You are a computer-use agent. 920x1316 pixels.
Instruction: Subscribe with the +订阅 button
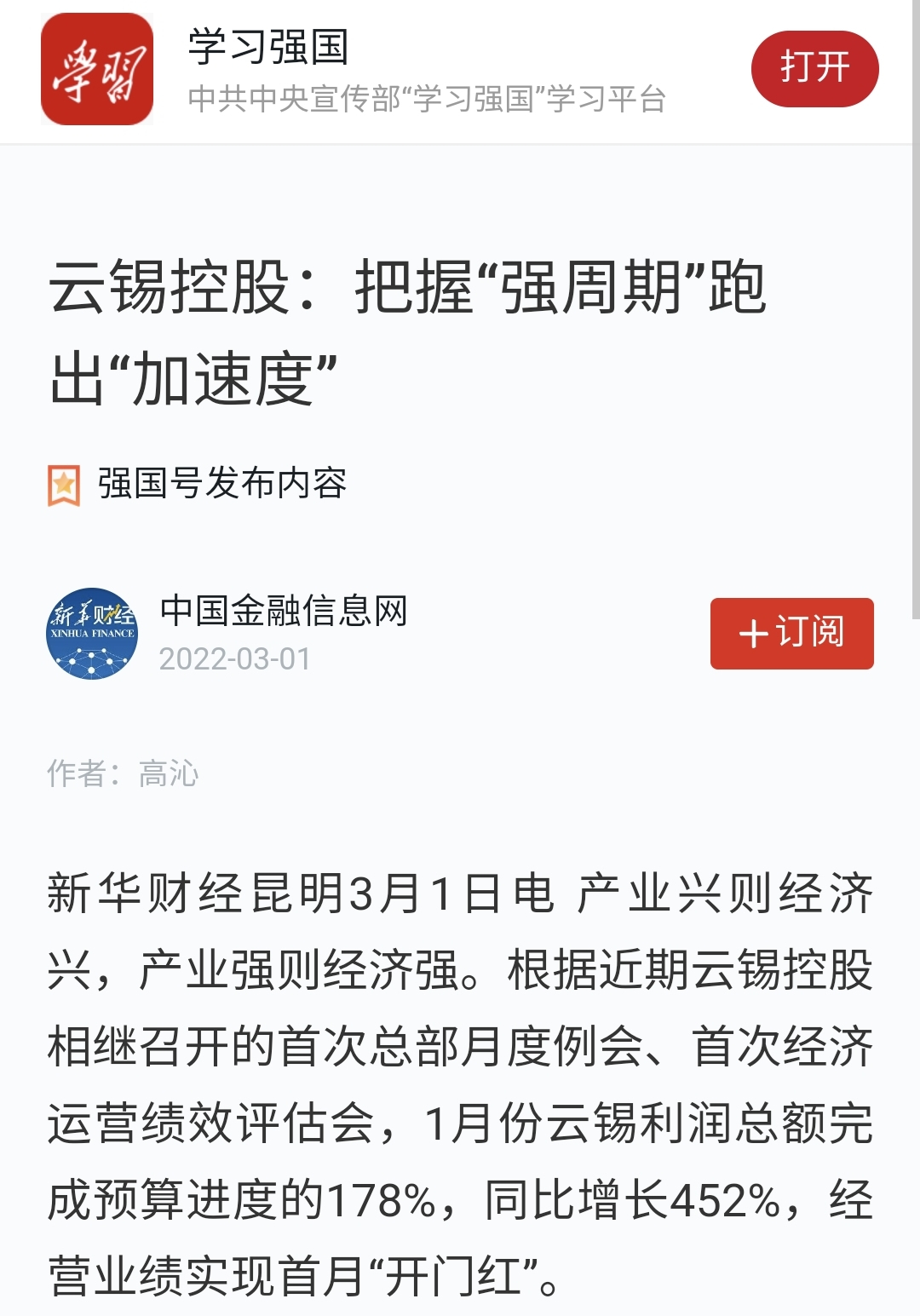(x=791, y=633)
